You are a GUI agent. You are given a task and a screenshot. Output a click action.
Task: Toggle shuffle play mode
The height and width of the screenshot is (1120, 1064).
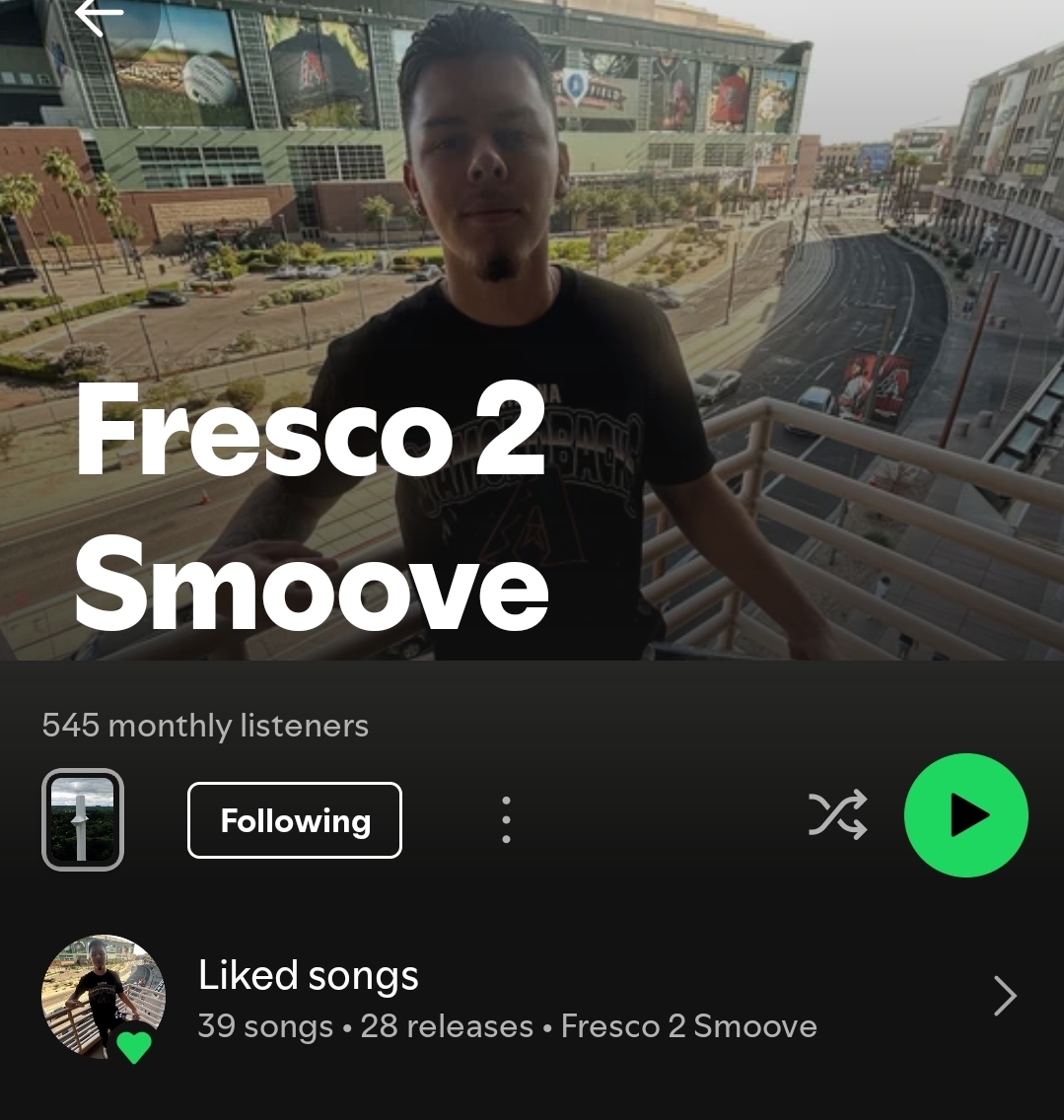(837, 815)
